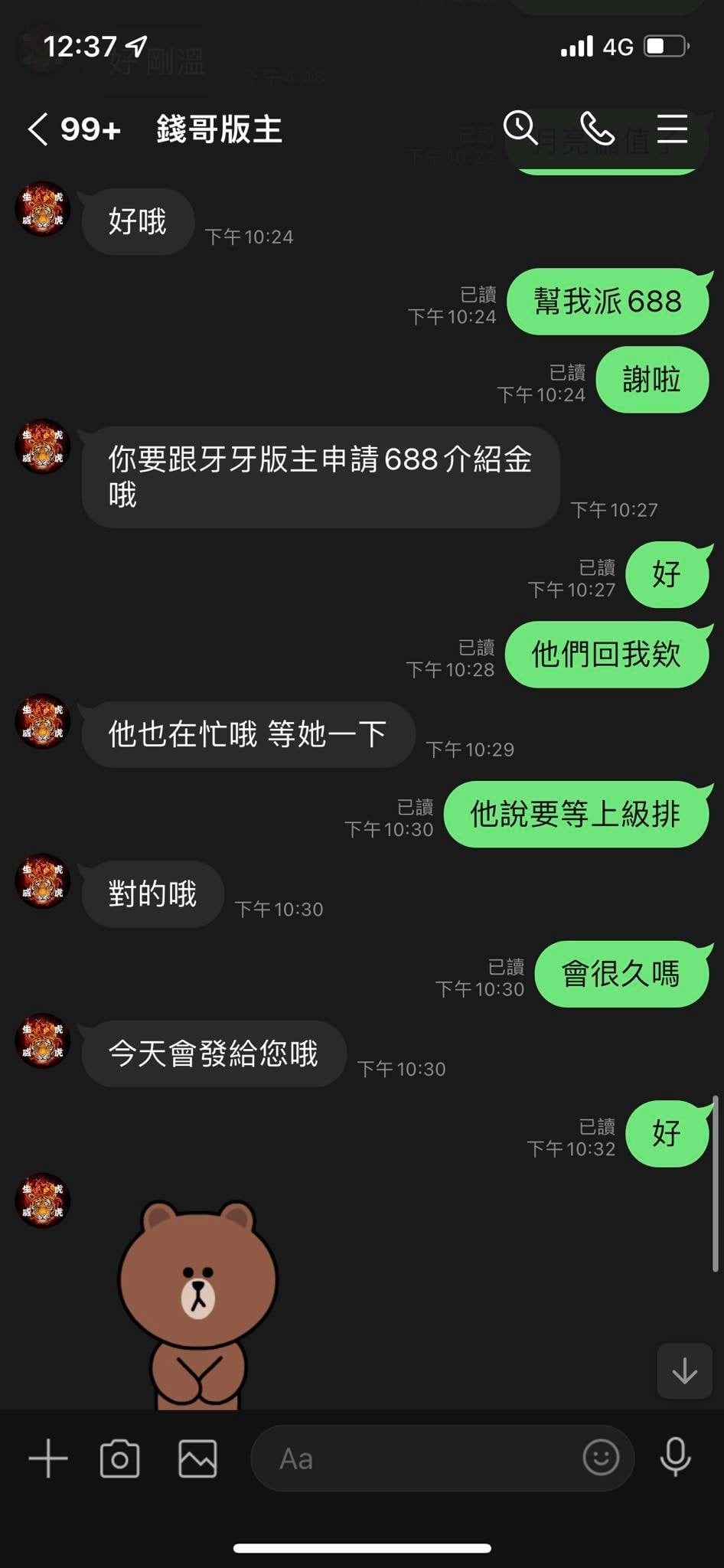Screen dimensions: 724x1568
Task: Open the chat menu hamburger icon
Action: pyautogui.click(x=672, y=128)
